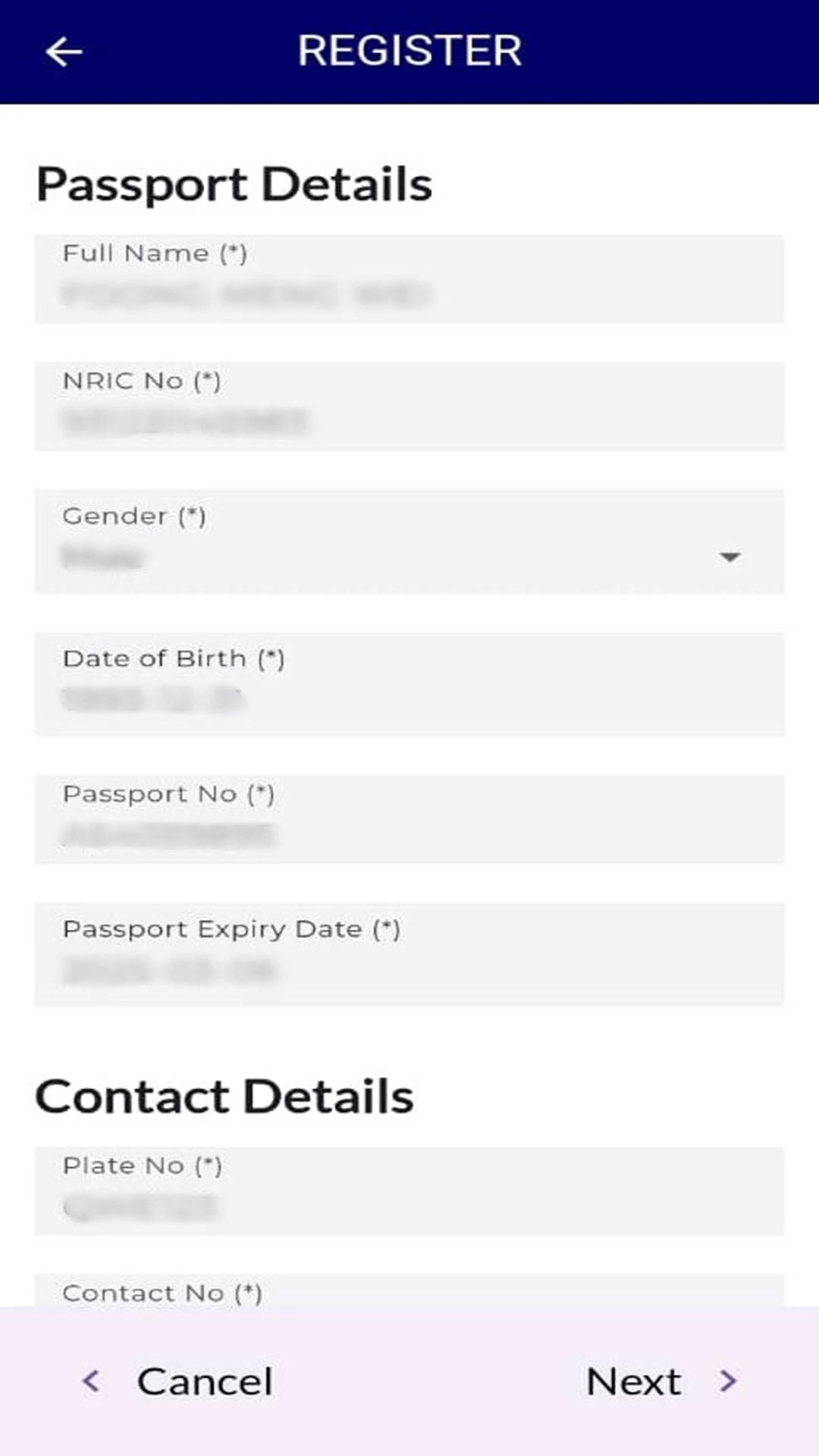The width and height of the screenshot is (819, 1456).
Task: Select the Date of Birth field
Action: tap(409, 684)
